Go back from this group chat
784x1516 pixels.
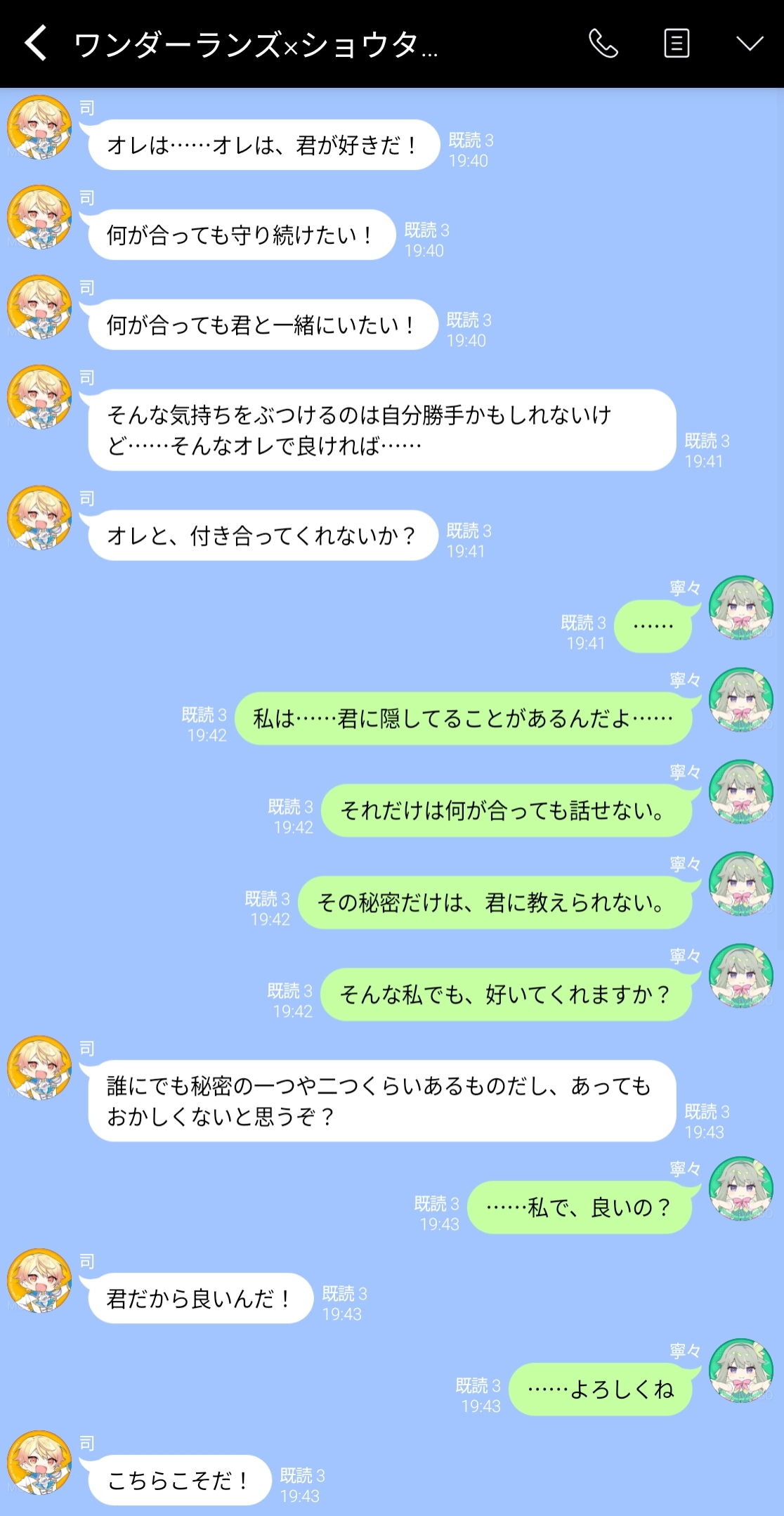point(37,44)
